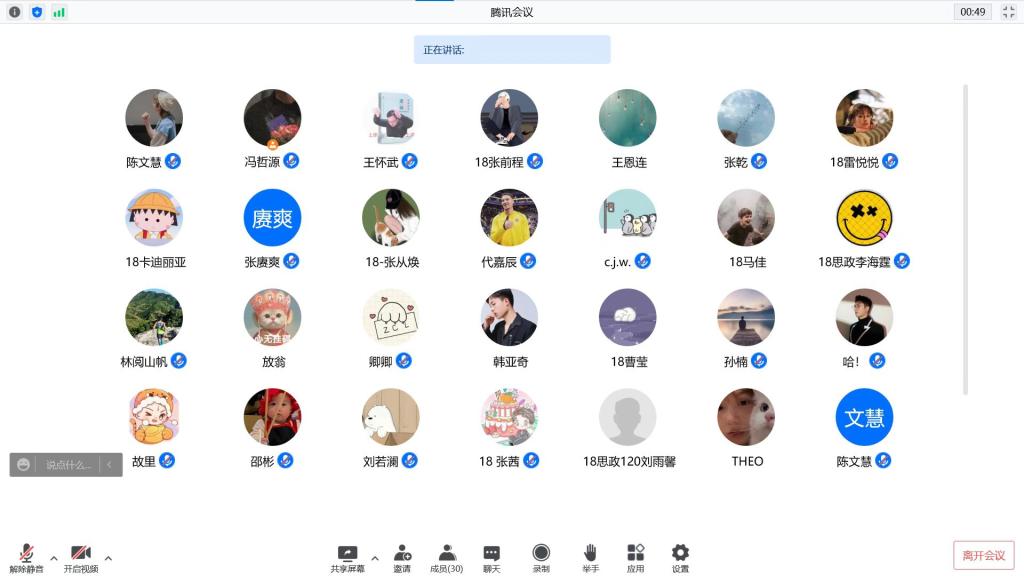Exit full screen via top-right icon
The image size is (1024, 576).
[1008, 12]
